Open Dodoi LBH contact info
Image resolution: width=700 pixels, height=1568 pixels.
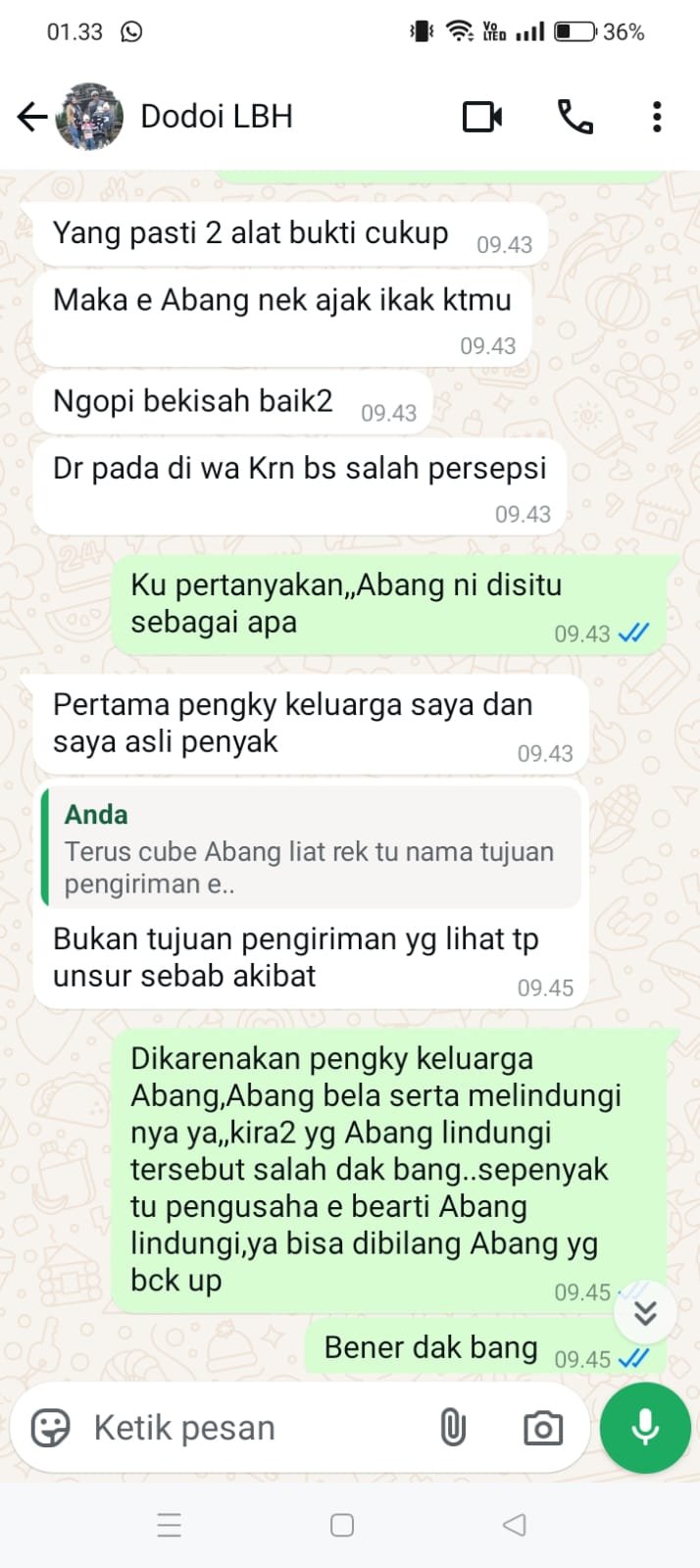[217, 117]
